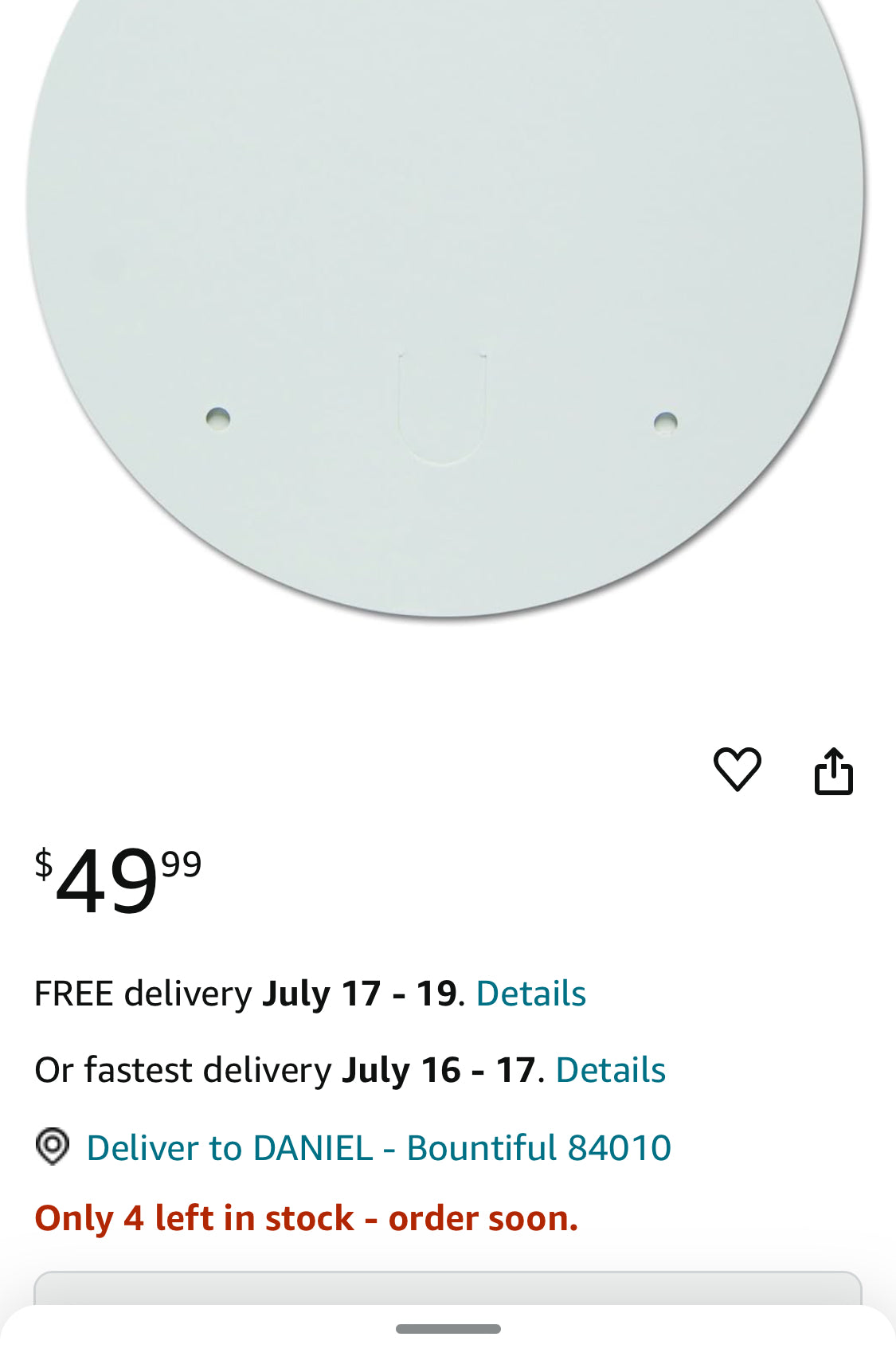Open the product image
This screenshot has height=1372, width=896.
(x=446, y=303)
